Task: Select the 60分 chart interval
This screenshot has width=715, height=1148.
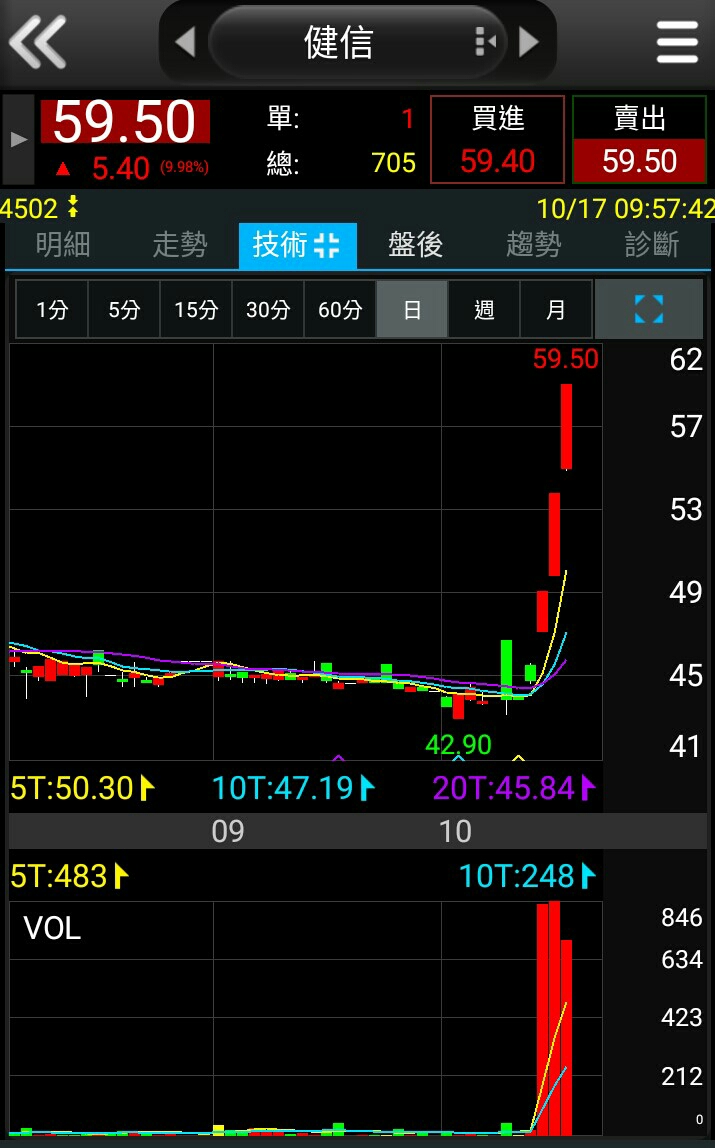Action: point(340,309)
